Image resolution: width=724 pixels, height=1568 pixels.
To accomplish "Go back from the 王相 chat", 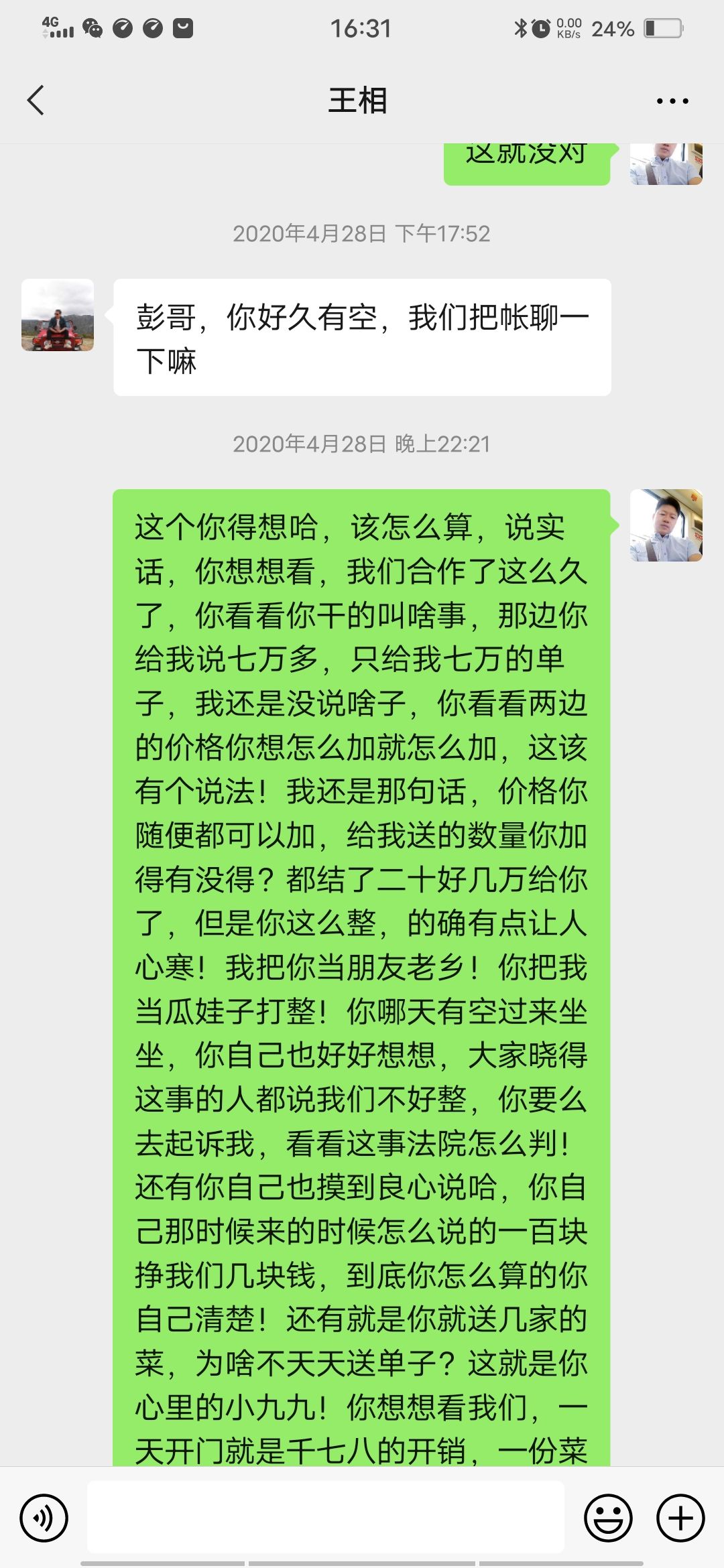I will [36, 101].
